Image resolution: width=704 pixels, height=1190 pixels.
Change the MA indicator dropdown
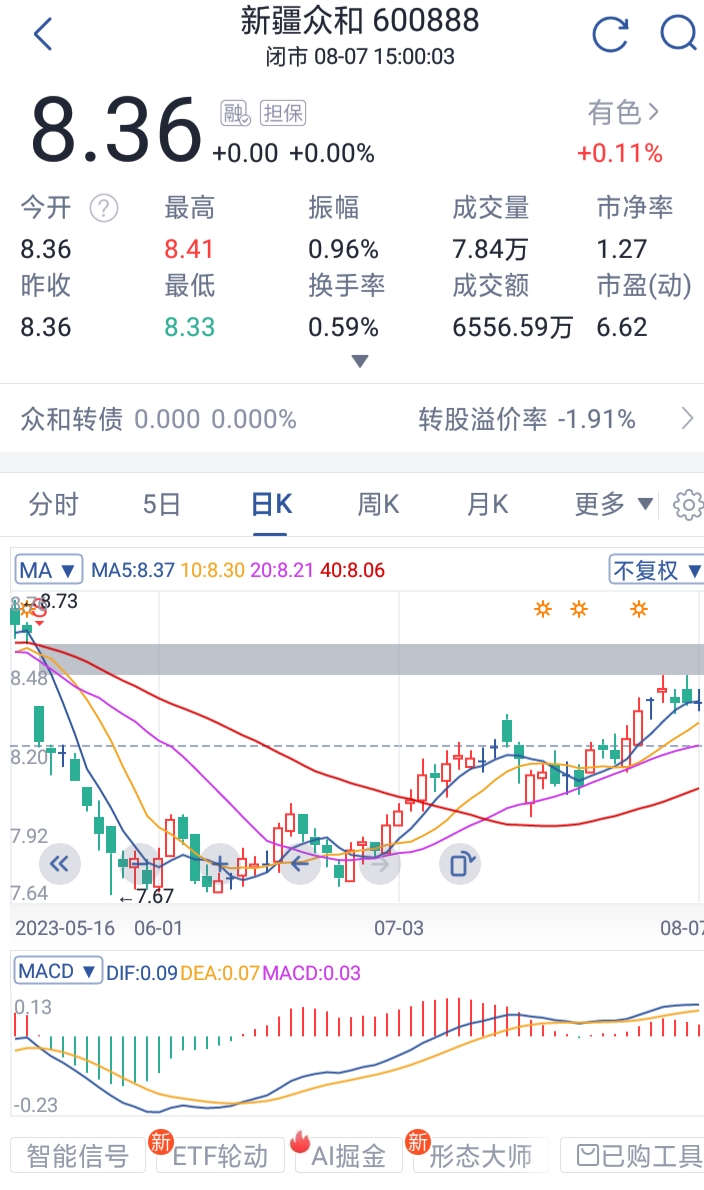(x=48, y=571)
